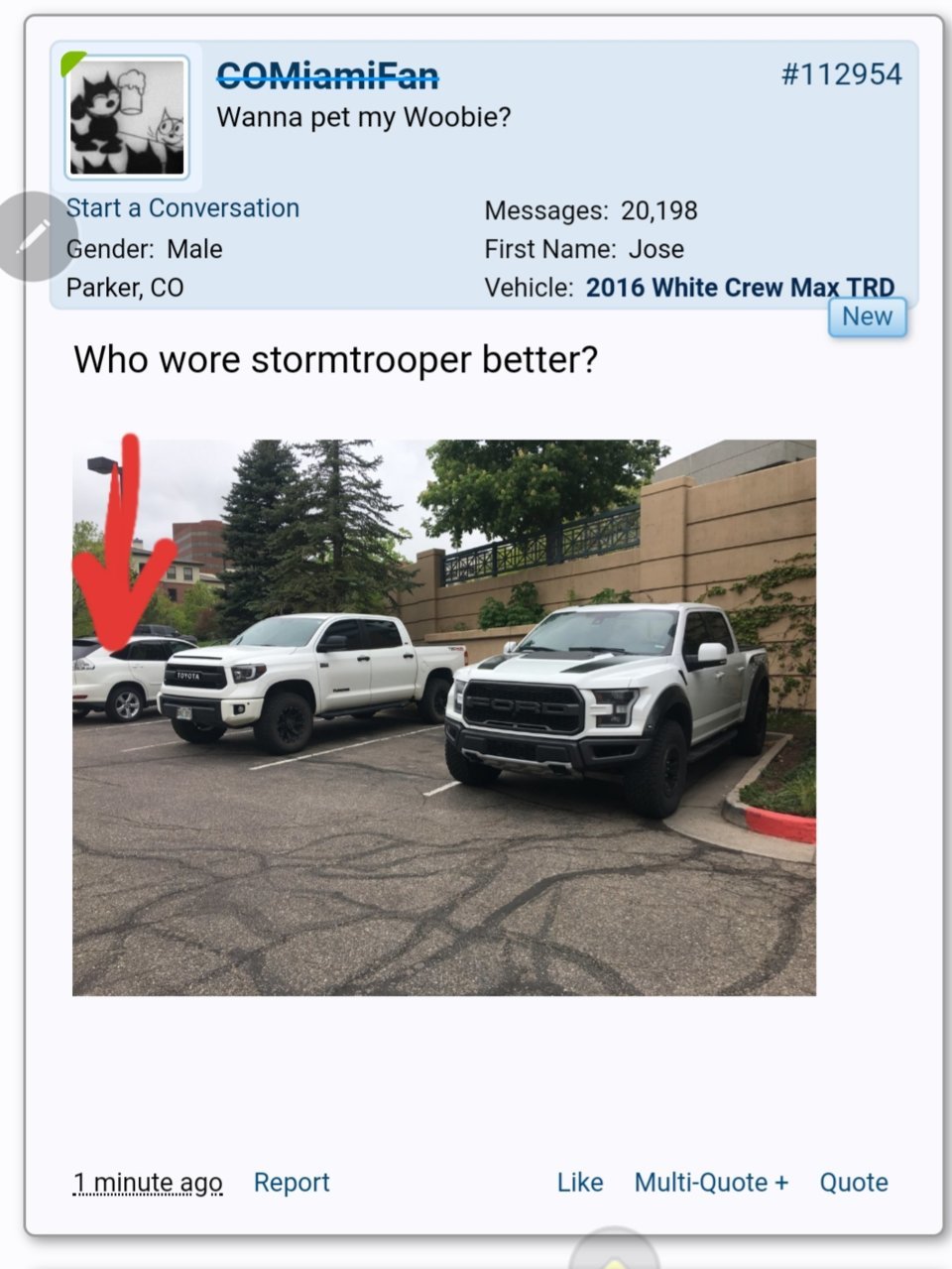Open post number #112954 permalink
This screenshot has height=1269, width=952.
(x=841, y=74)
